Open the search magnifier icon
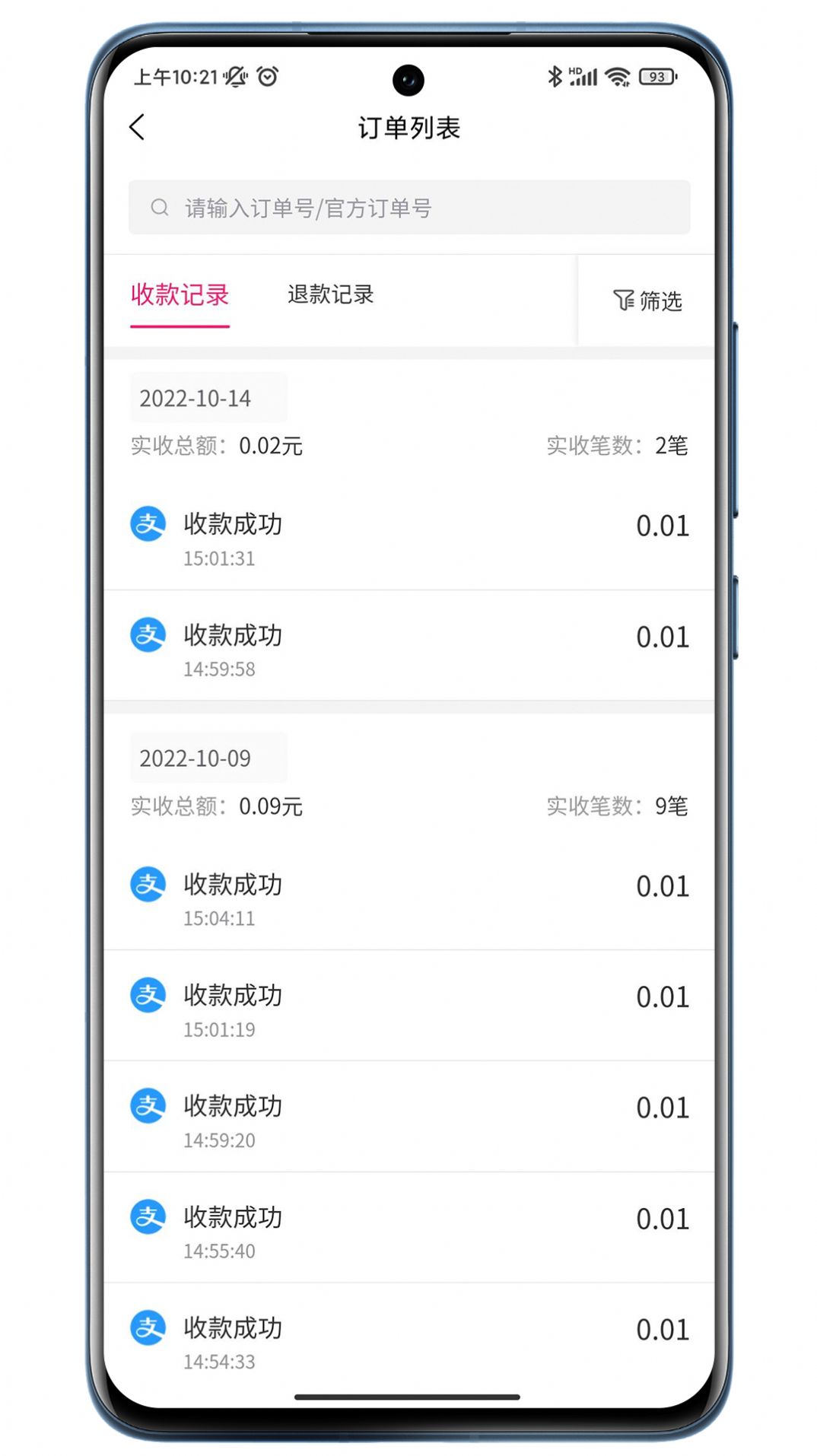 pos(160,207)
